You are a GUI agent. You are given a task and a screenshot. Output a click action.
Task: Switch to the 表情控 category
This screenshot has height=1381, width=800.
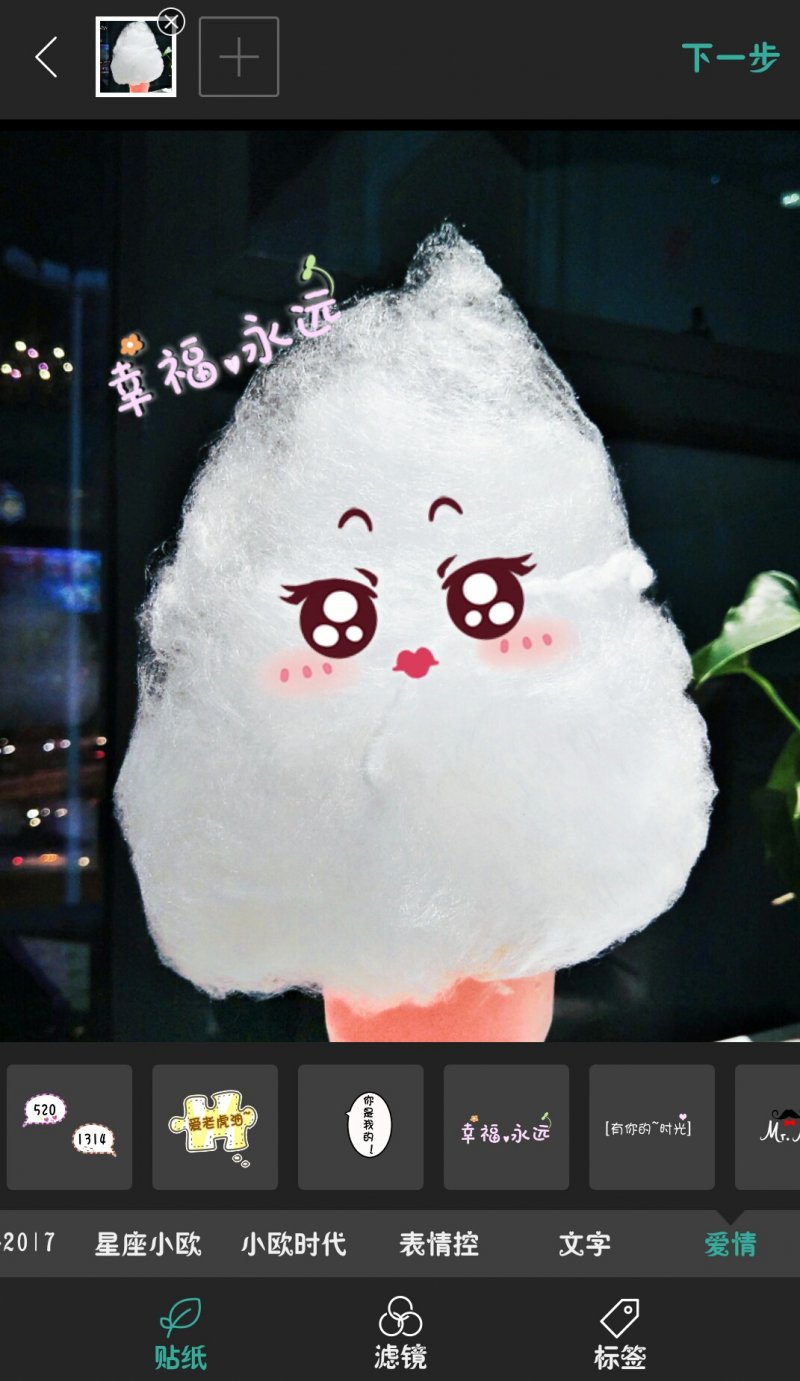coord(439,1244)
